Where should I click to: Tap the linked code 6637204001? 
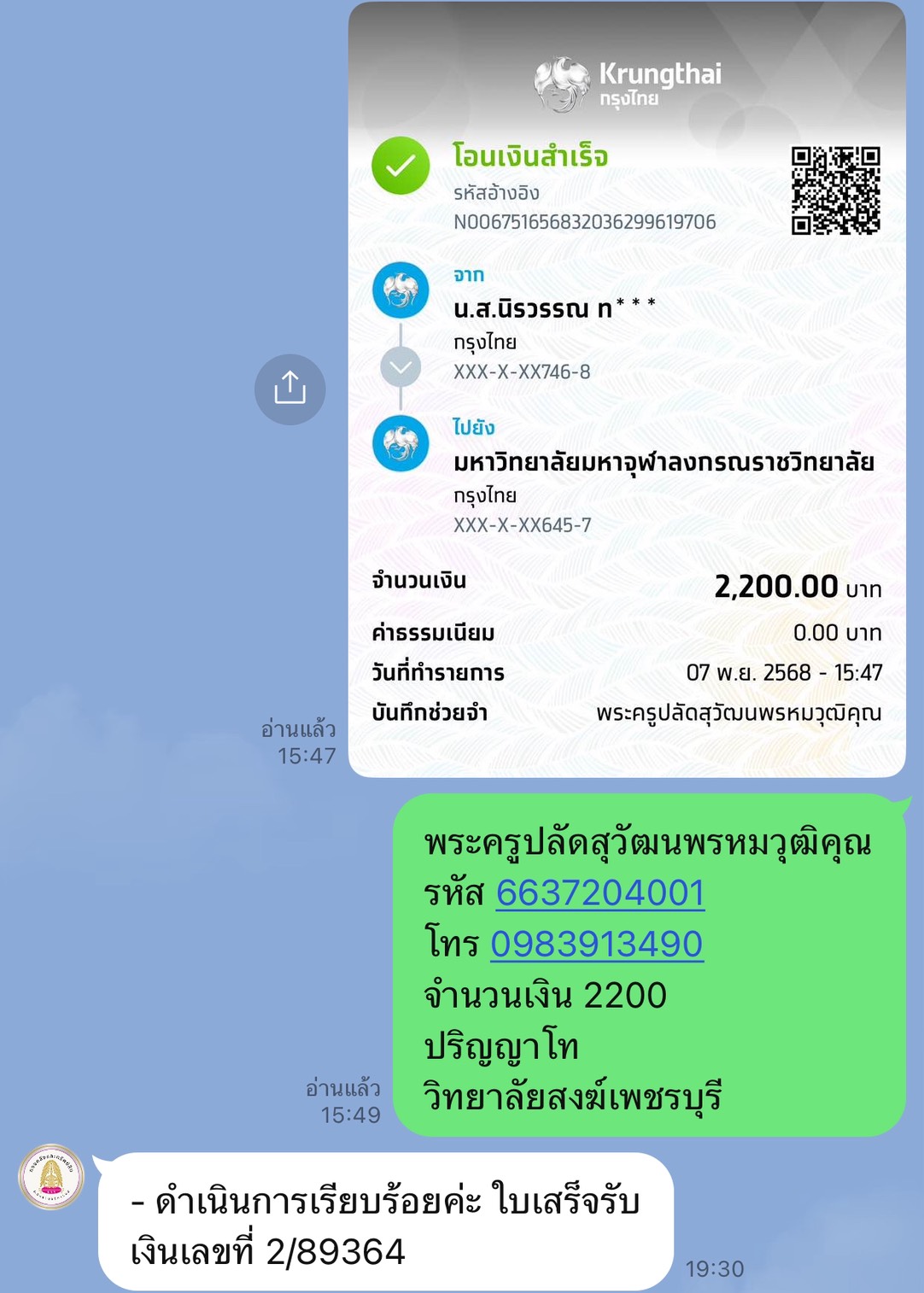click(599, 893)
